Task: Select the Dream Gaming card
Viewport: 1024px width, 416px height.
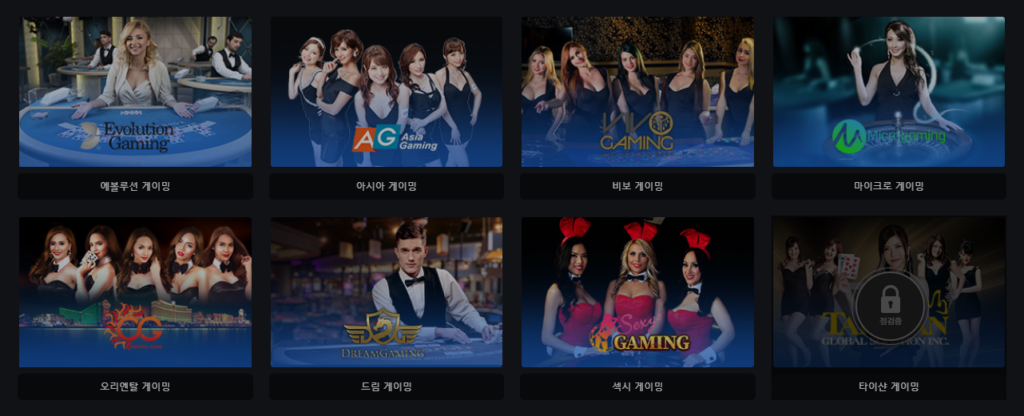Action: click(386, 292)
